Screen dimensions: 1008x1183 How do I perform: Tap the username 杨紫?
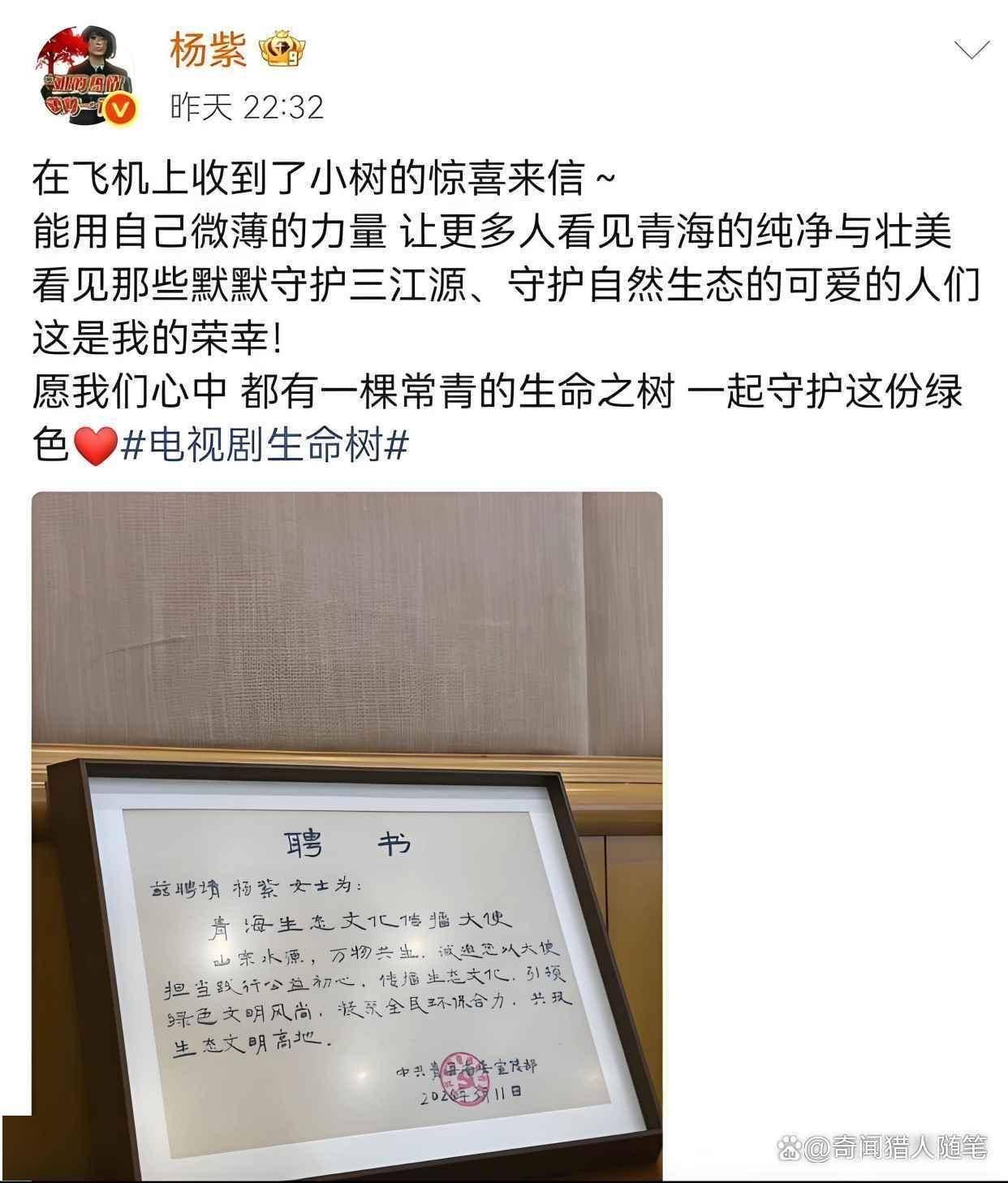208,51
